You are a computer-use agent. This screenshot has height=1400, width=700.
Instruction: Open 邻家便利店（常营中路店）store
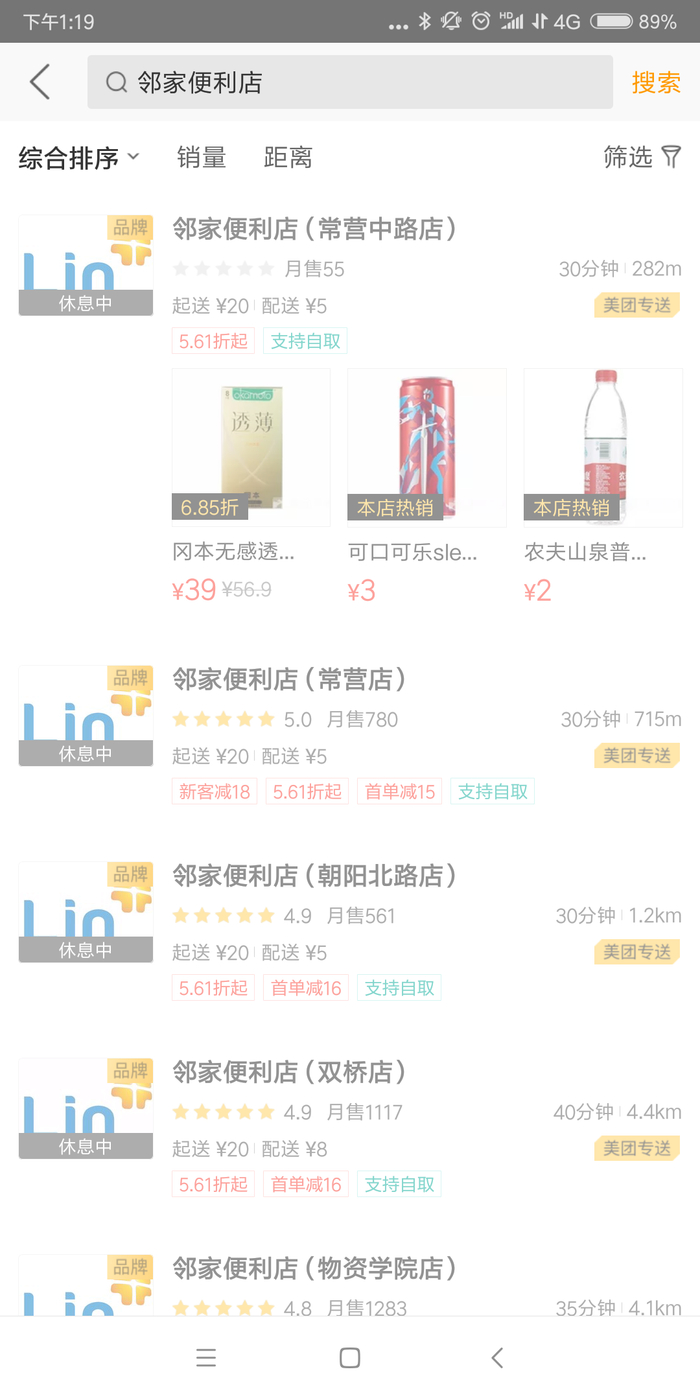pos(315,230)
